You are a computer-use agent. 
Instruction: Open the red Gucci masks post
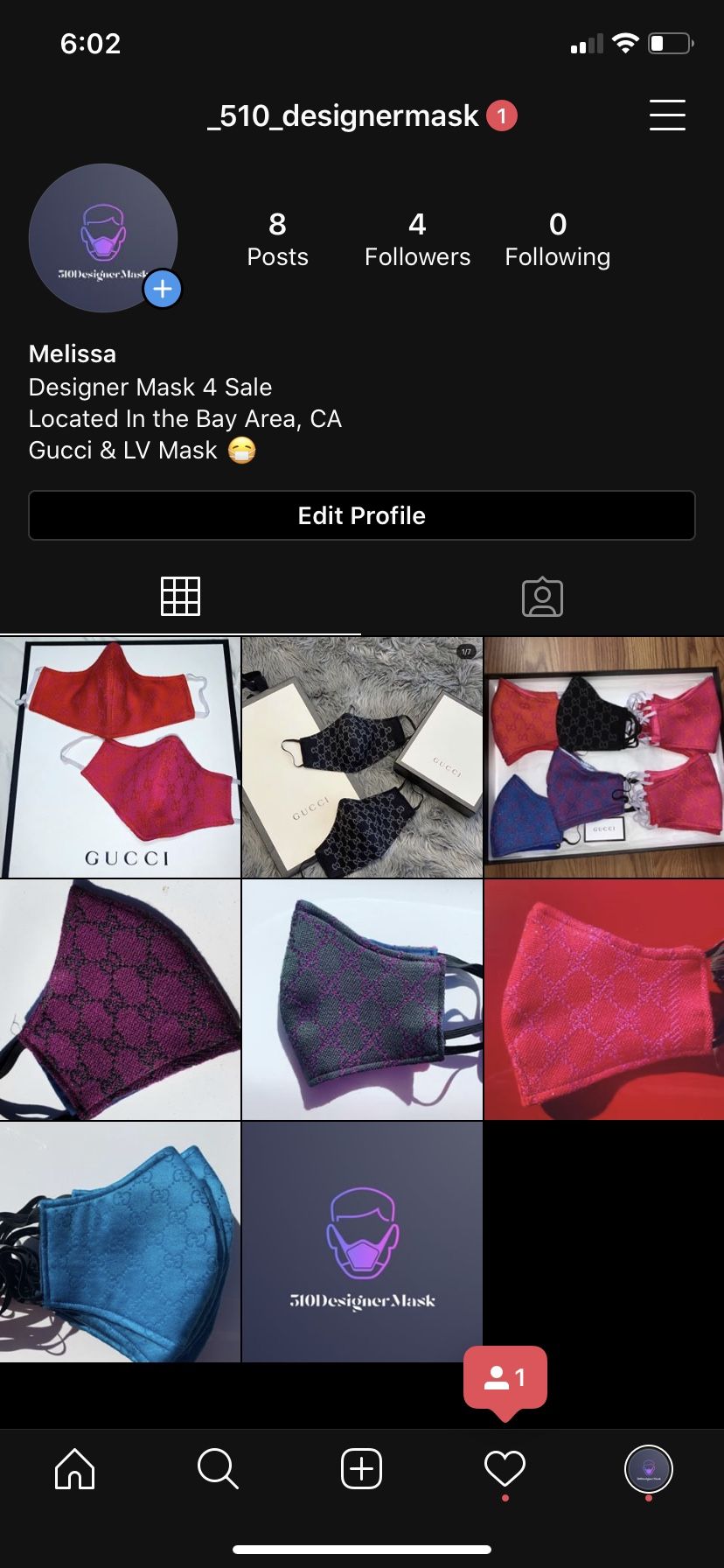click(x=120, y=757)
